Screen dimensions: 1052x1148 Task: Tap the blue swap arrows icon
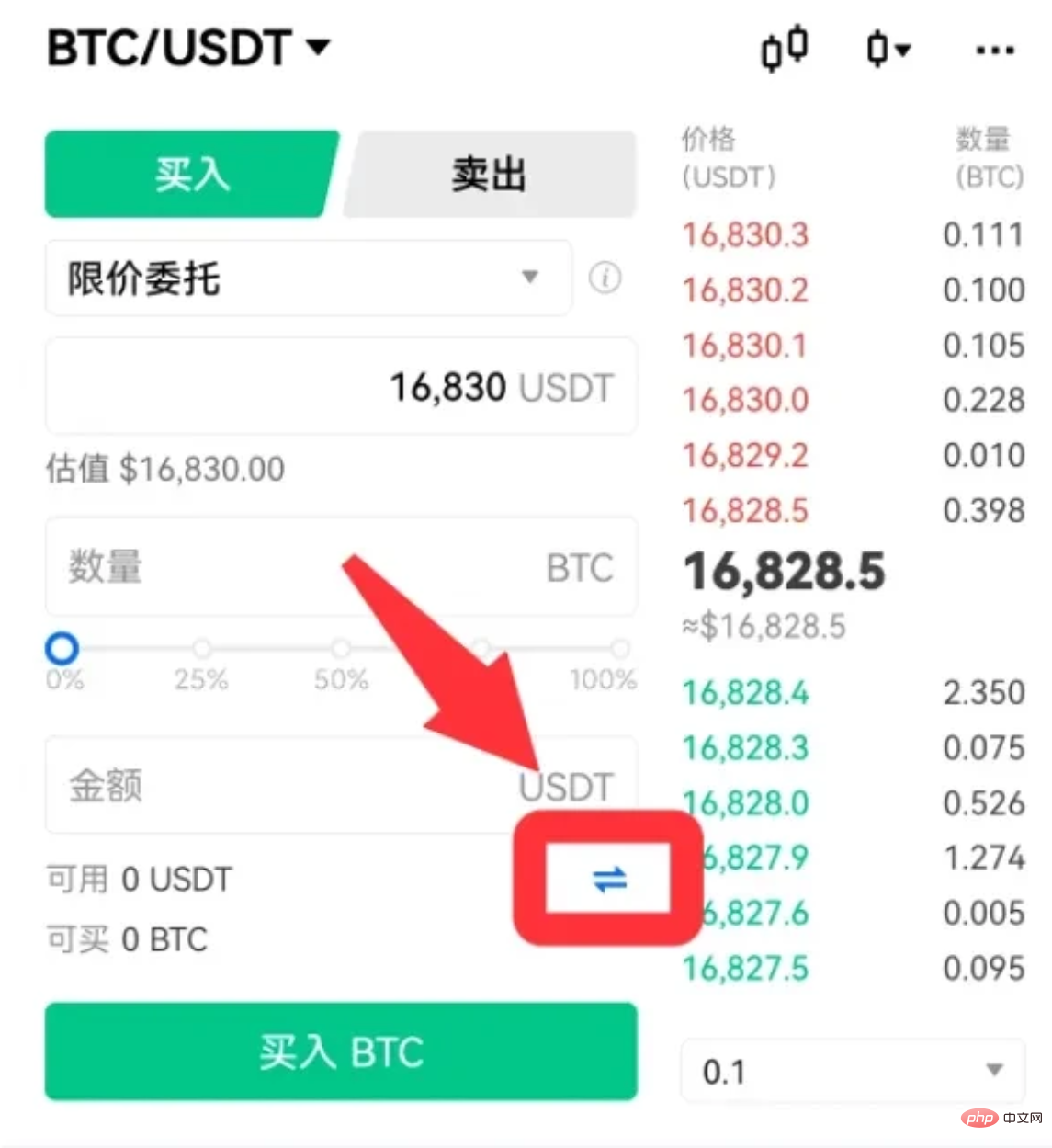click(x=609, y=879)
